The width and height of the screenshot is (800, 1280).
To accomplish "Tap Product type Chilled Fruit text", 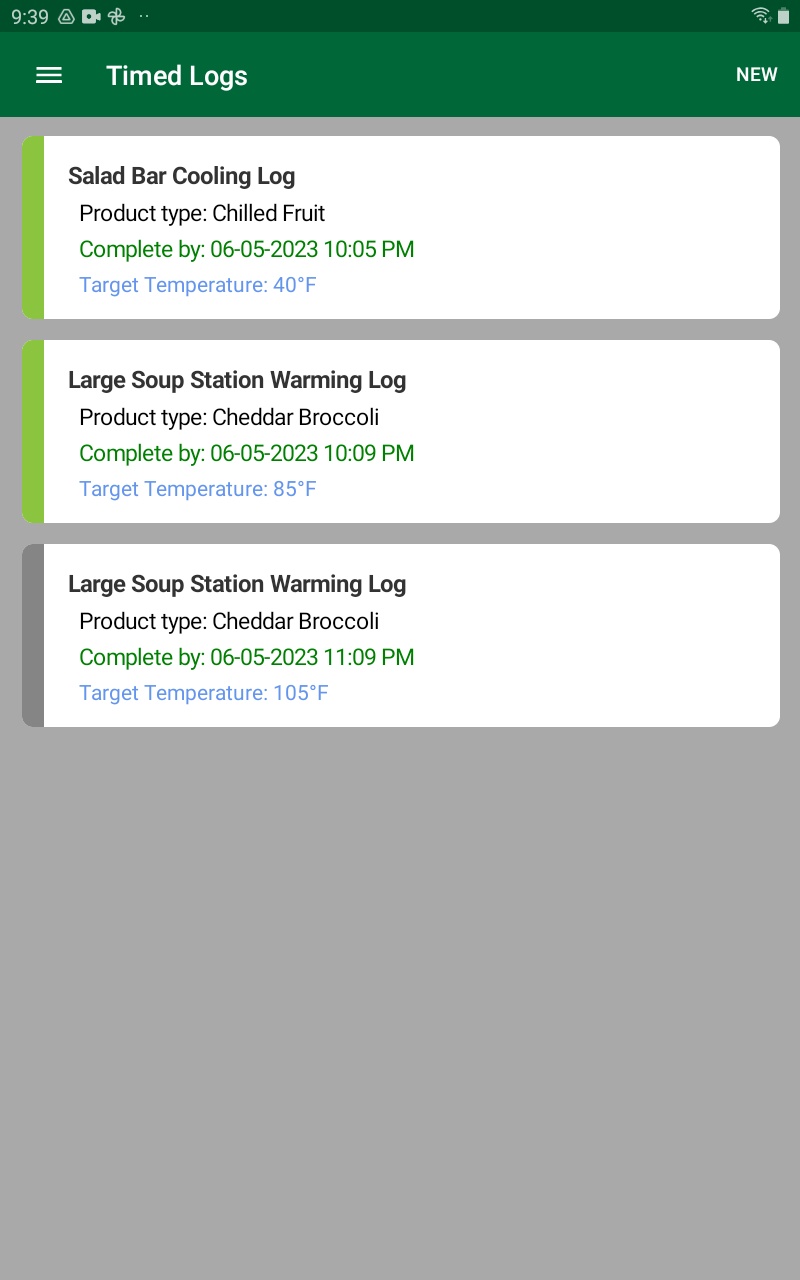I will click(x=202, y=213).
